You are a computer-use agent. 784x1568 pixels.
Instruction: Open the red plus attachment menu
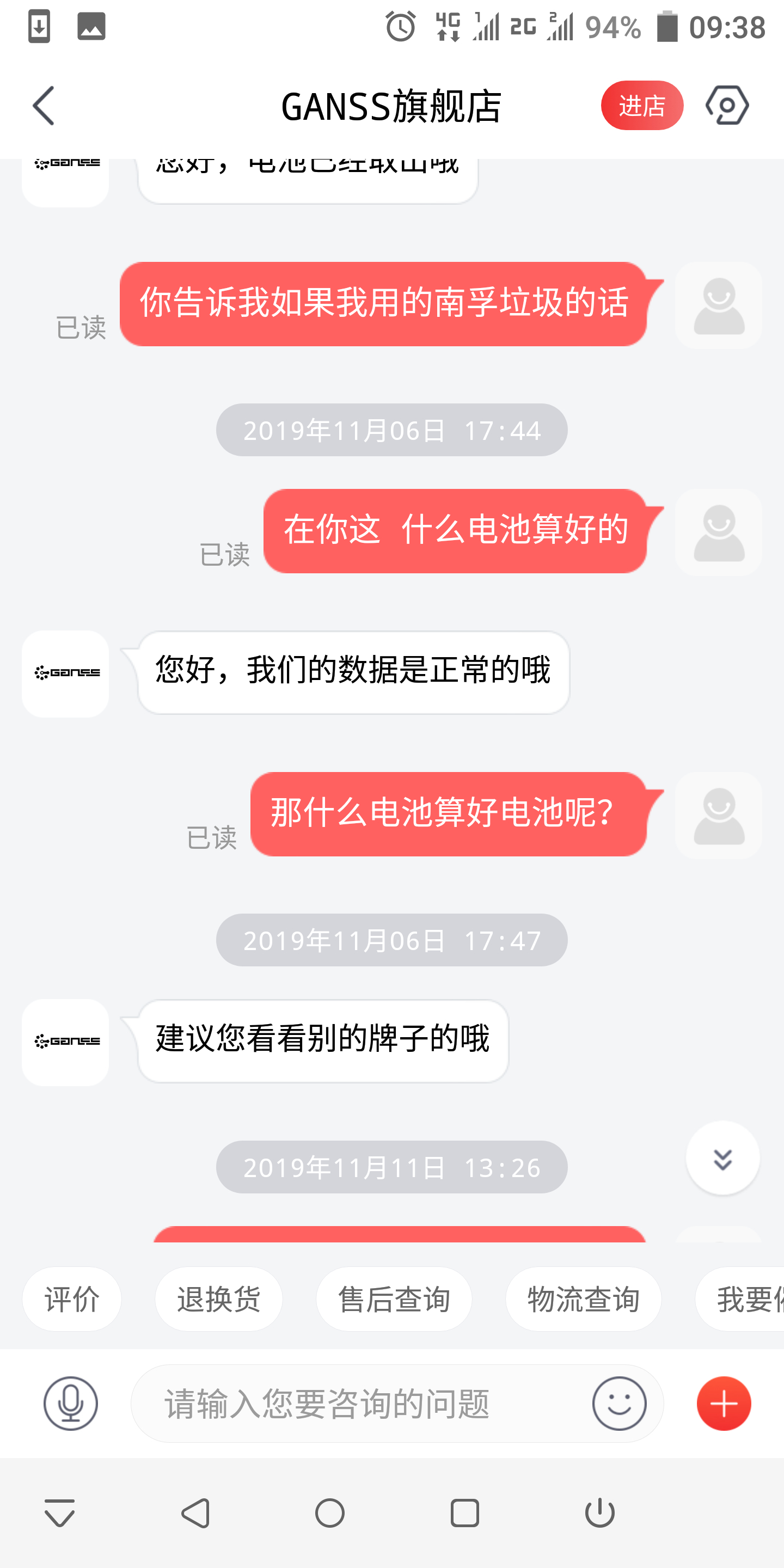point(724,1404)
